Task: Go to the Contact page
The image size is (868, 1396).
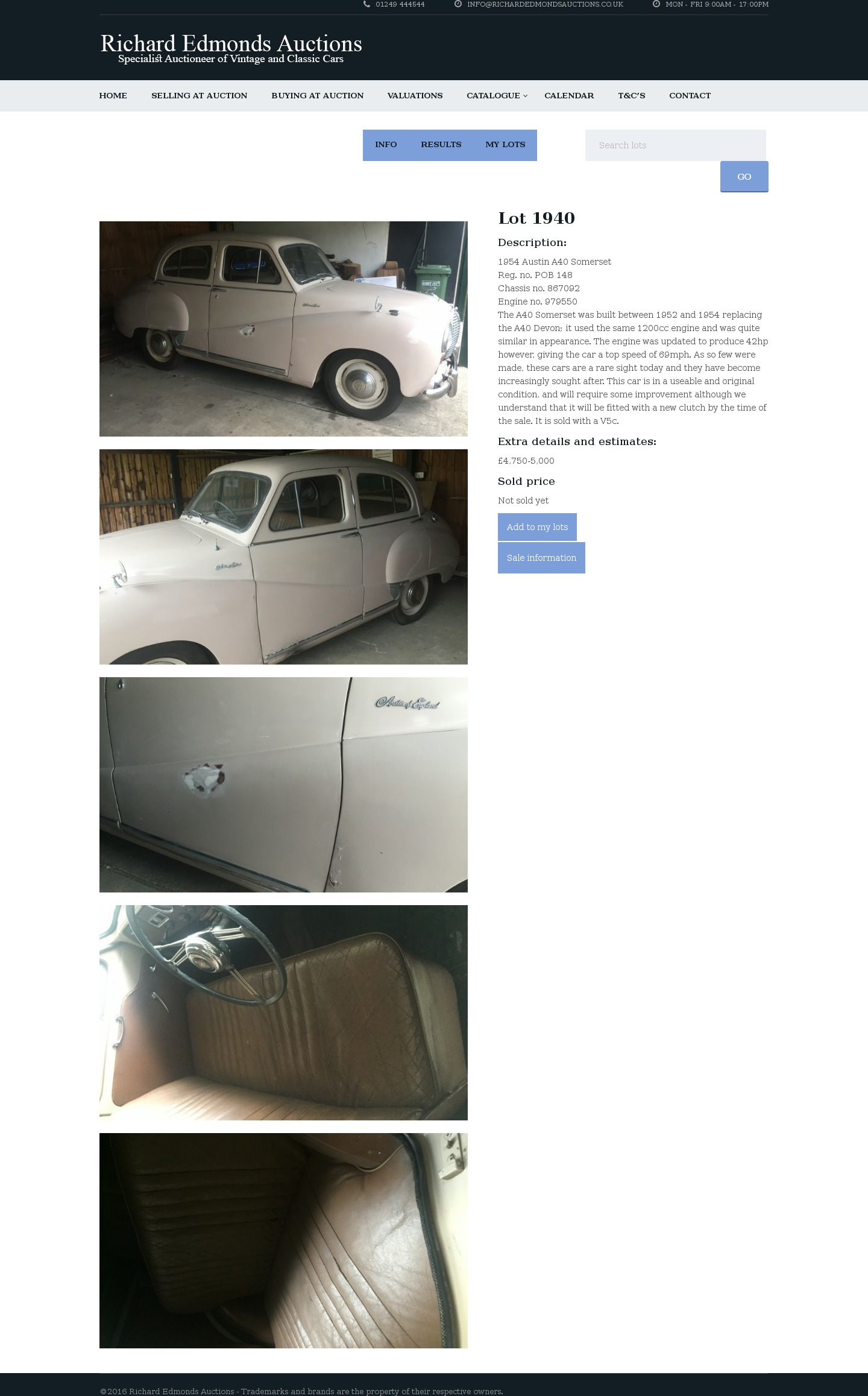Action: pyautogui.click(x=690, y=95)
